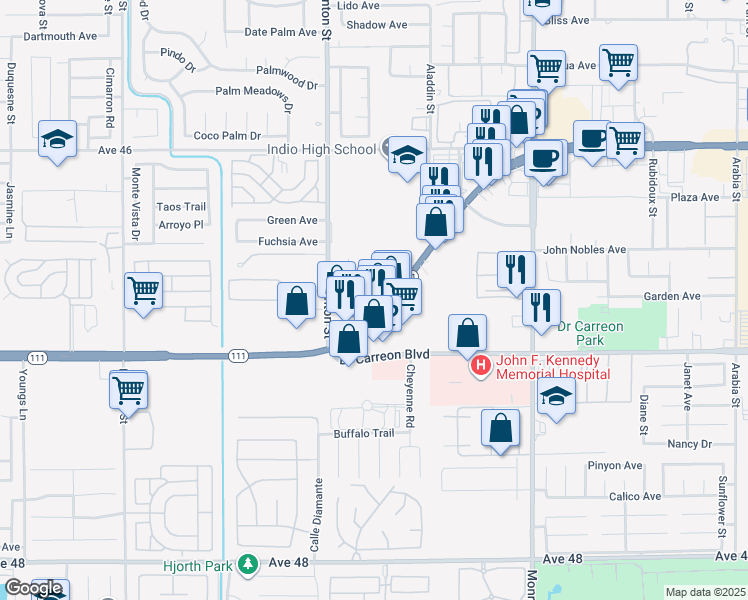
Task: Open the shopping bag marker west of Clinton St
Action: (x=296, y=302)
